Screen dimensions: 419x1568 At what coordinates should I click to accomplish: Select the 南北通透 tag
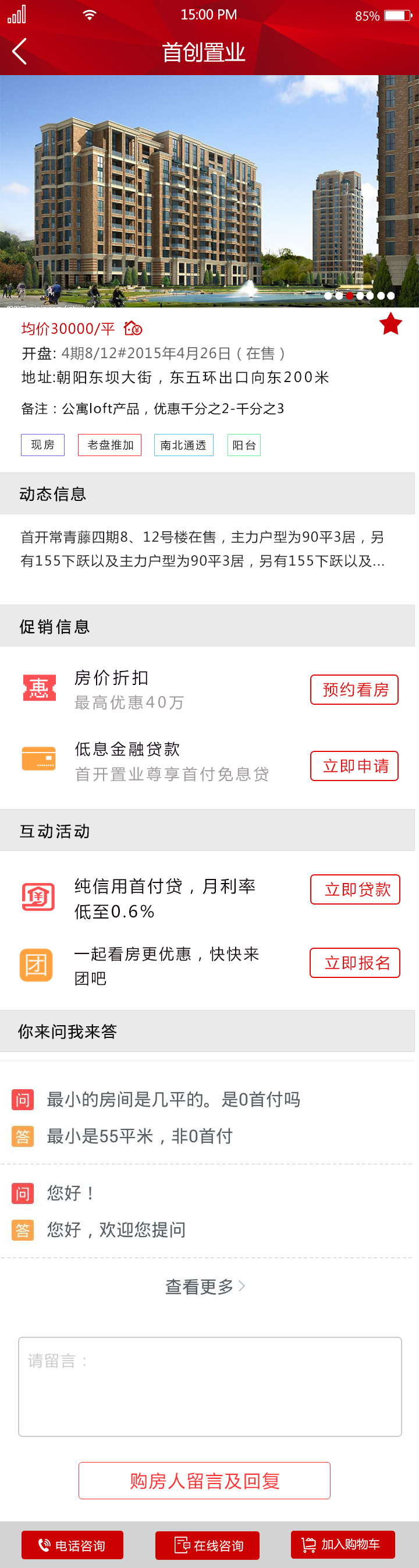click(184, 445)
